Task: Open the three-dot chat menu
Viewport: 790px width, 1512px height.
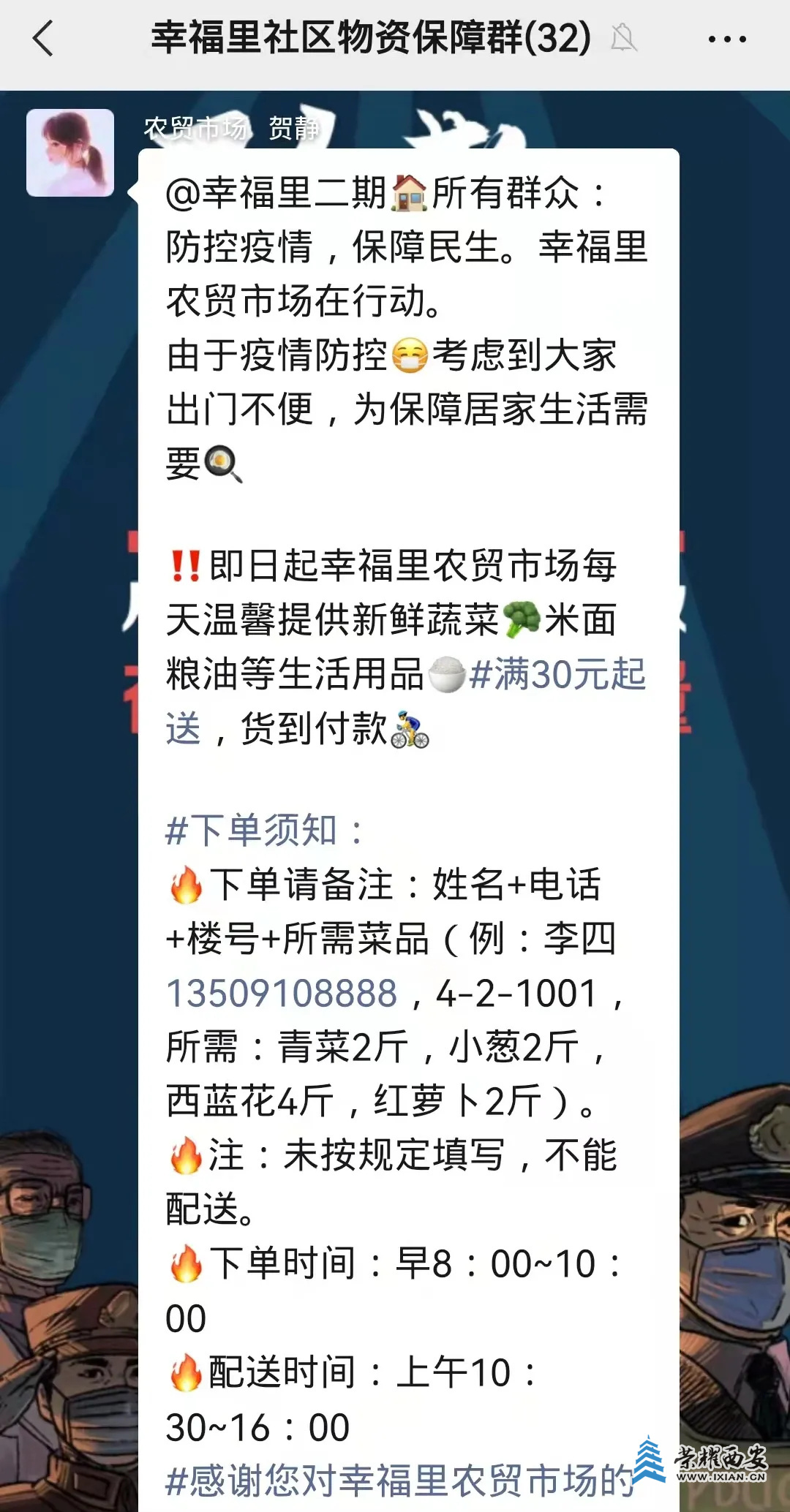Action: coord(727,39)
